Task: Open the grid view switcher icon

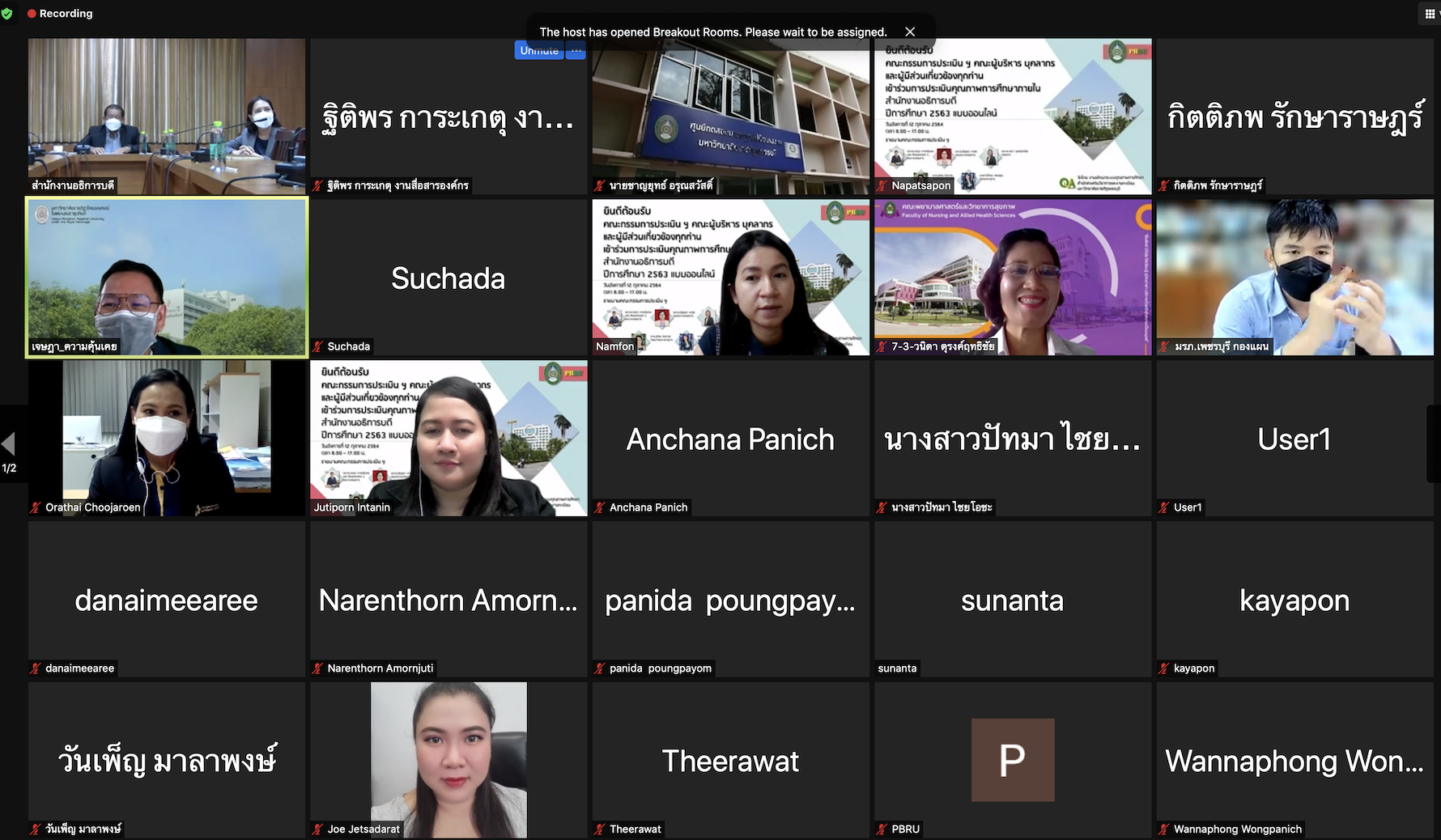Action: (1430, 14)
